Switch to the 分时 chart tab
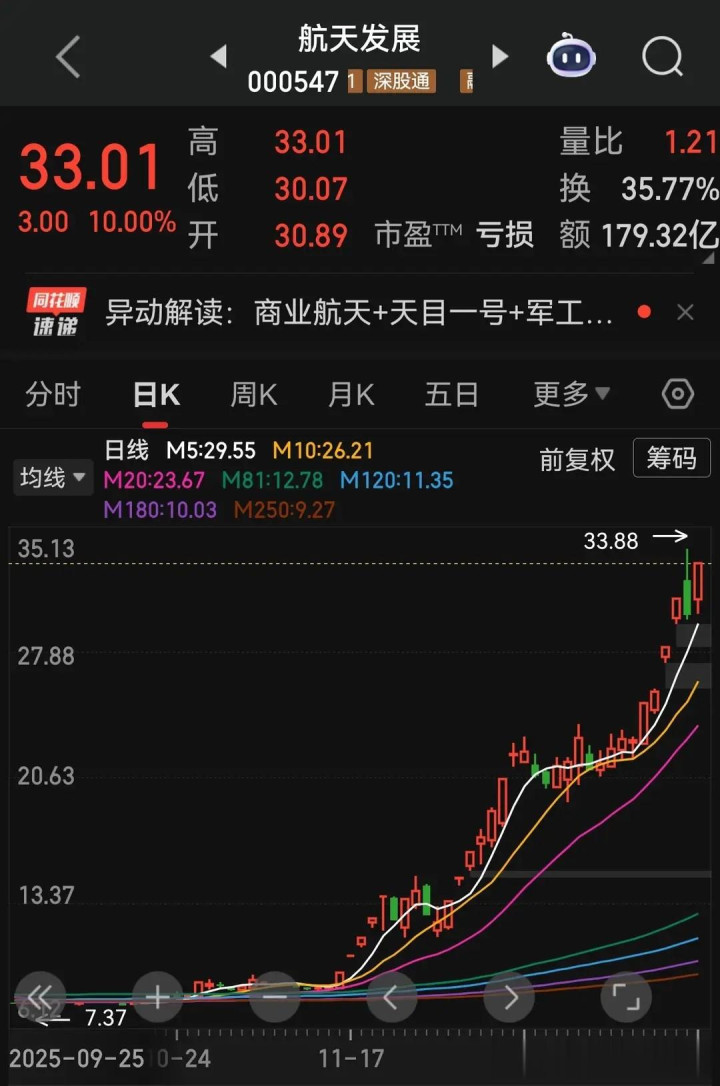 pos(53,395)
